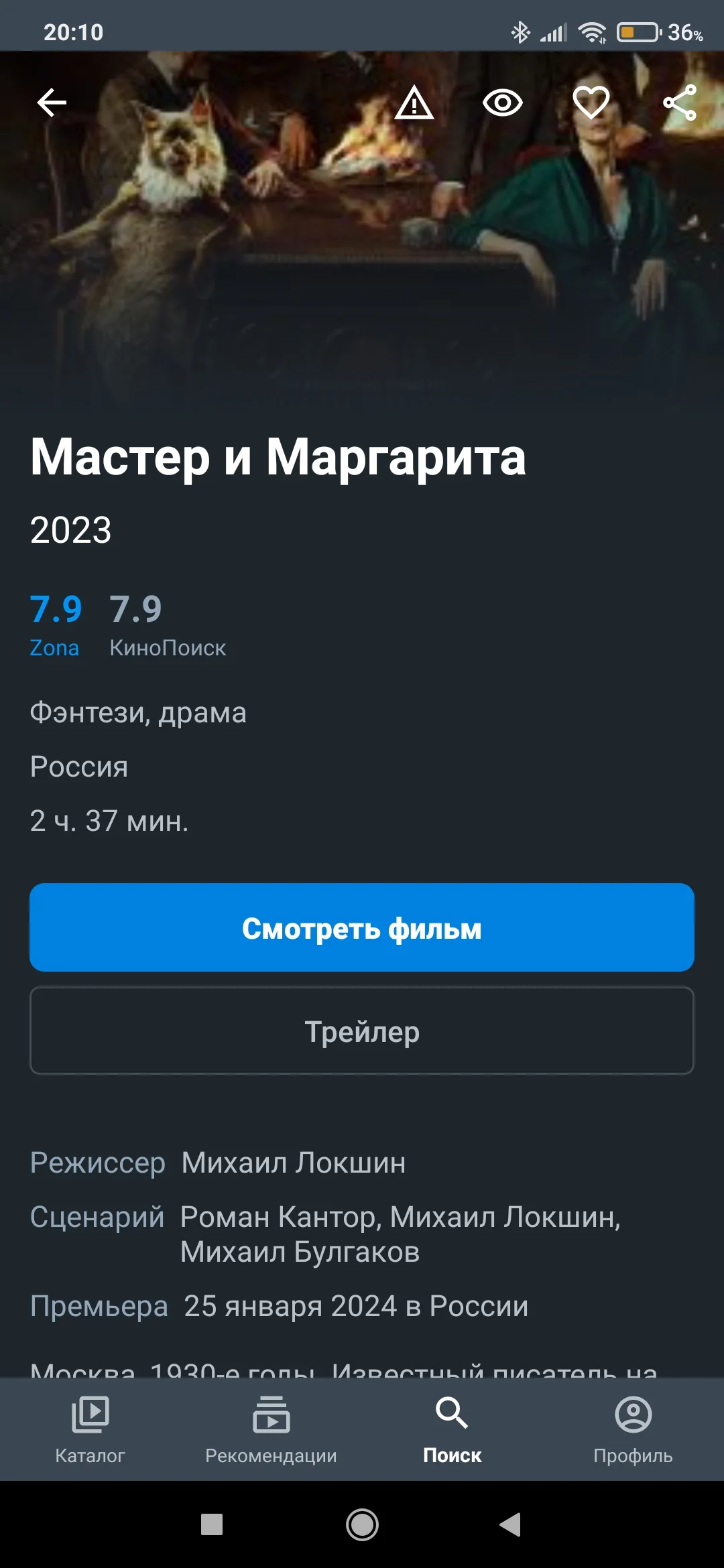This screenshot has width=724, height=1568.
Task: Open the share options for this movie
Action: tap(680, 103)
